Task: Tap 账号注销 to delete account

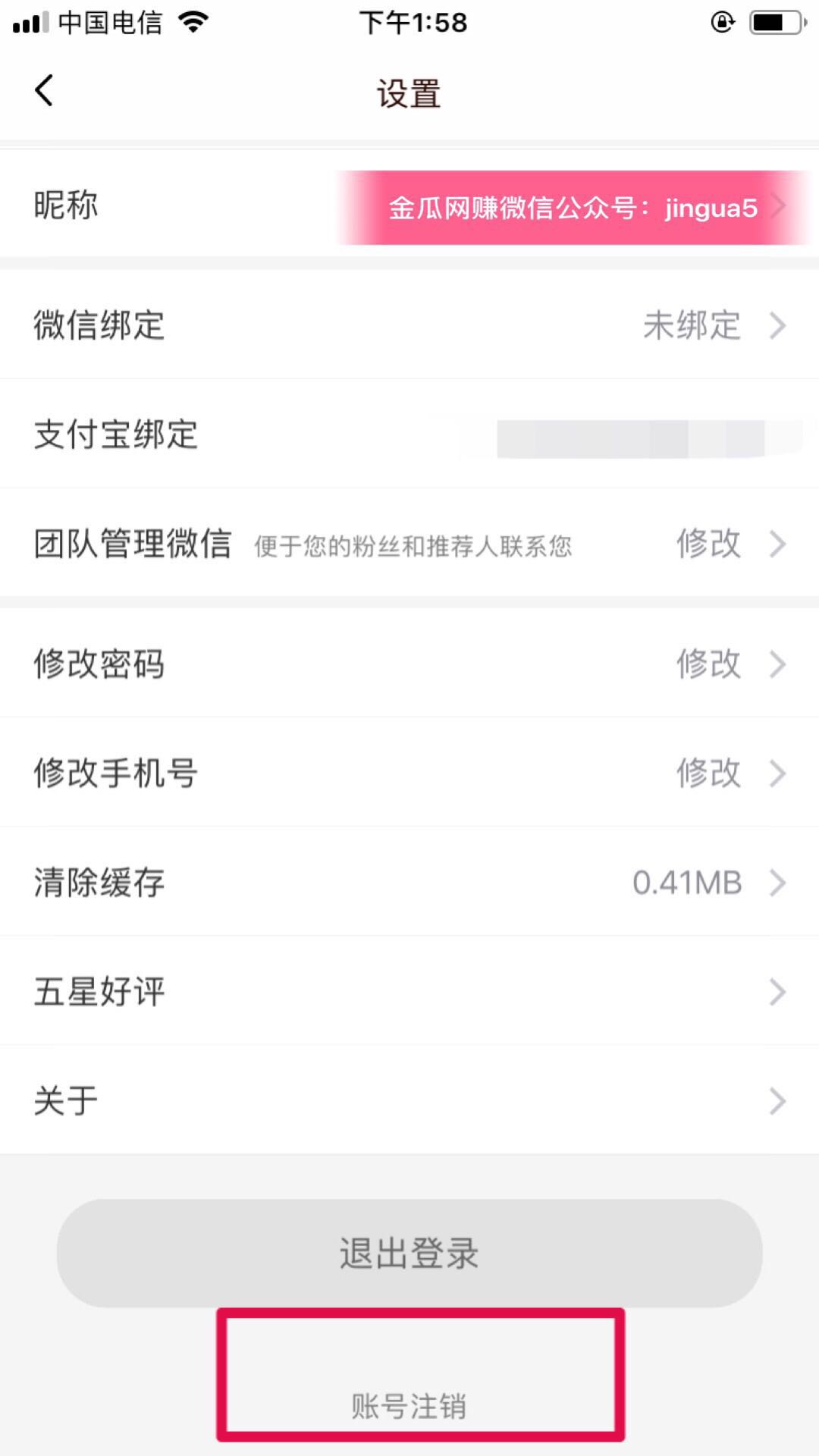Action: pos(409,1406)
